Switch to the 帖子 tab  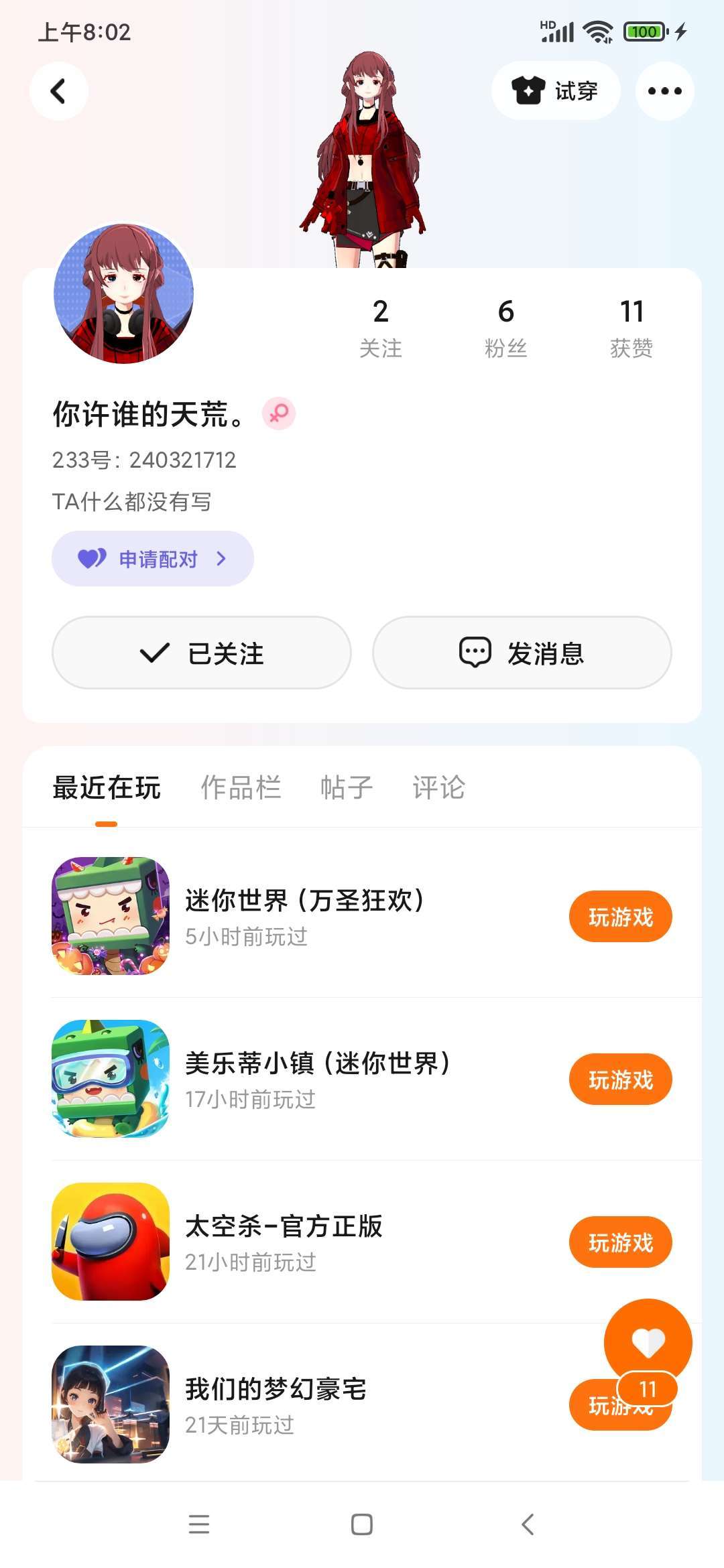click(347, 787)
